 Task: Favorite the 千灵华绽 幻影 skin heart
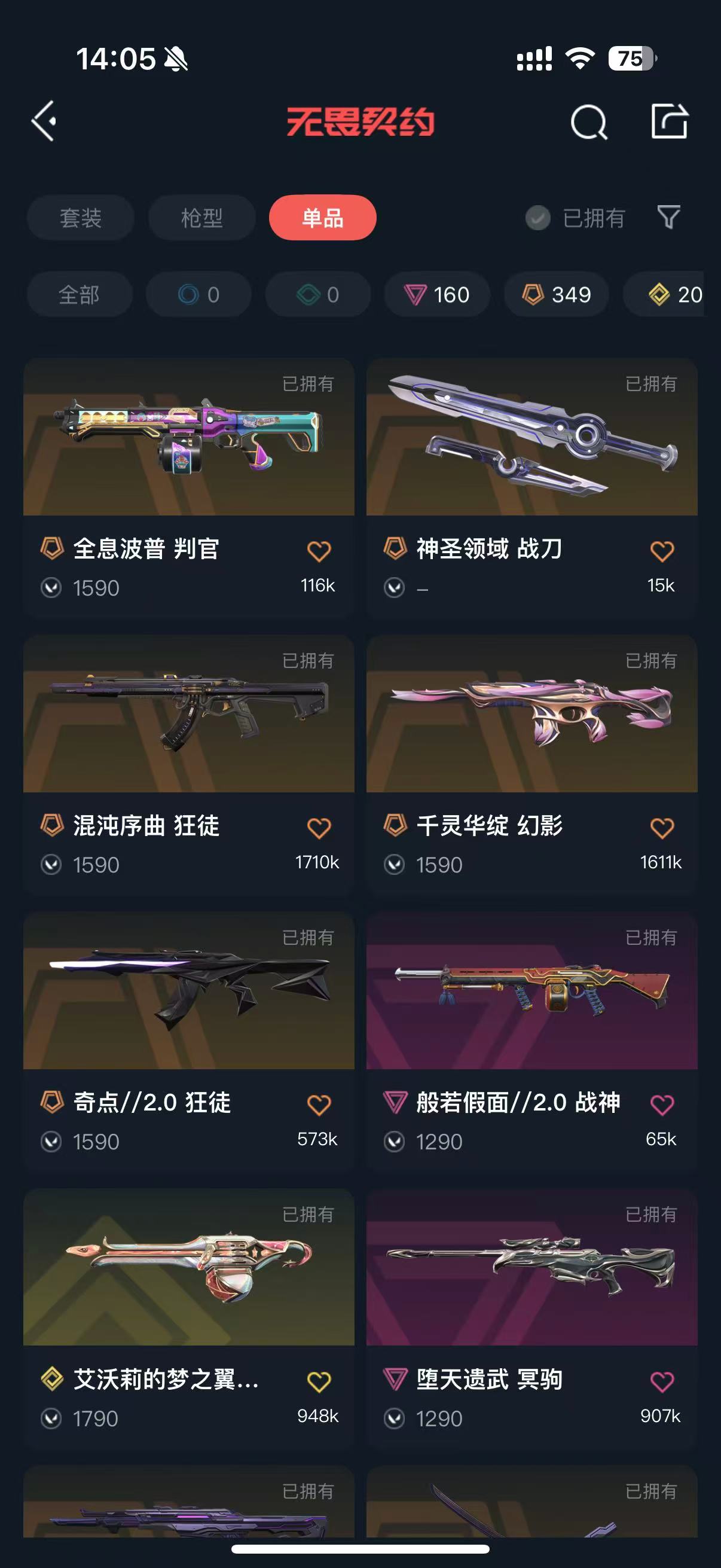click(662, 828)
